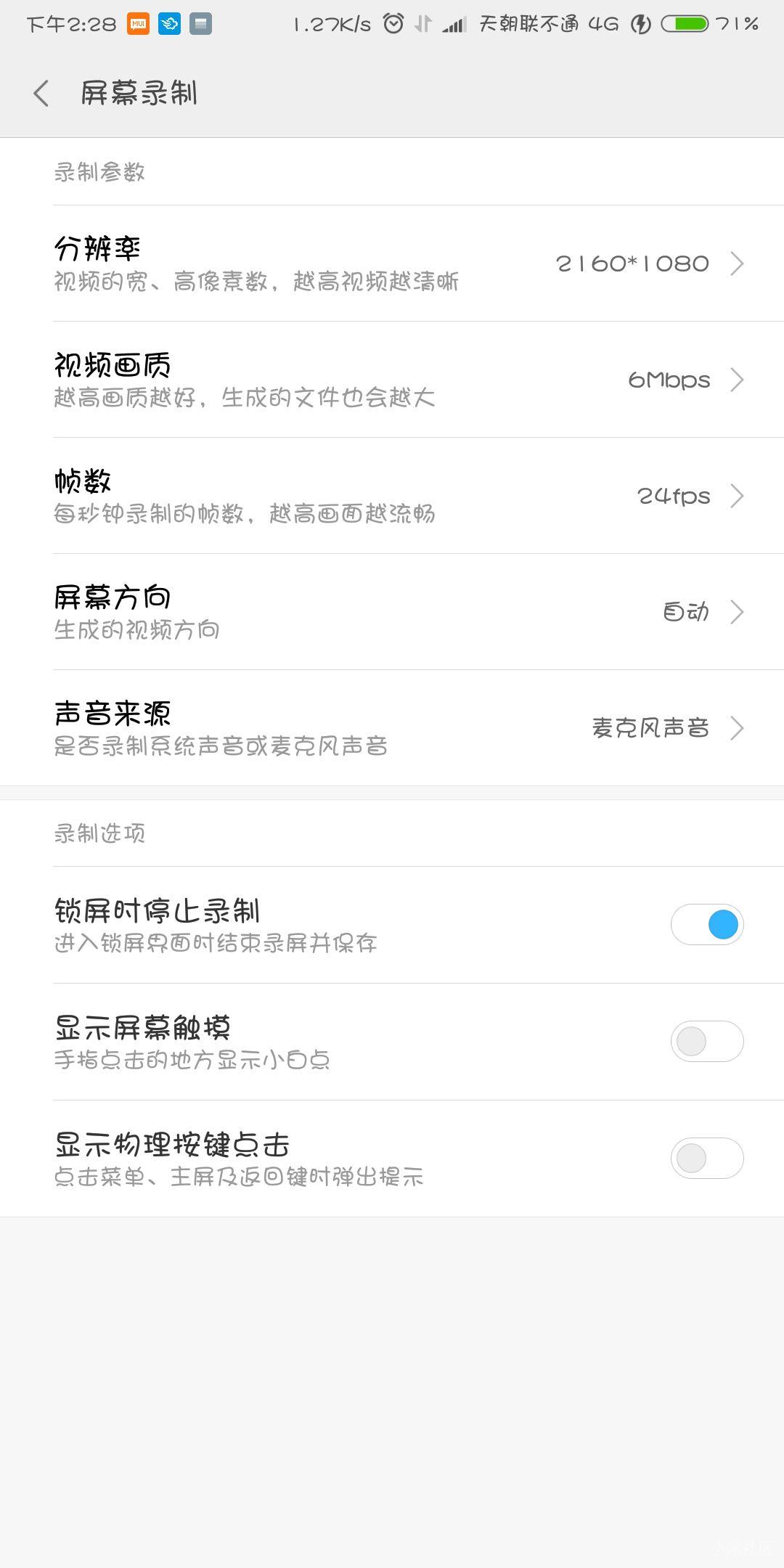Tap the orange MUI notification icon
The image size is (784, 1568).
(138, 24)
